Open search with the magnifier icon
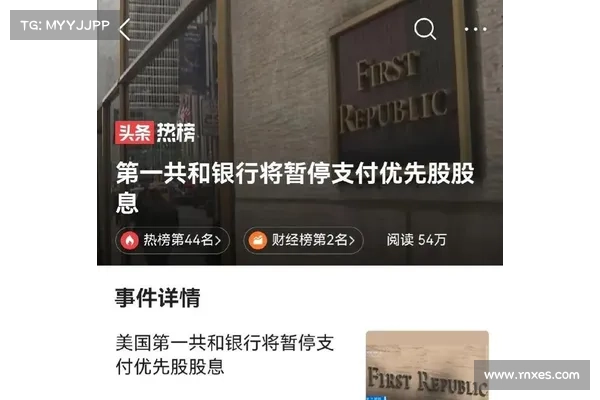Image resolution: width=600 pixels, height=400 pixels. coord(426,29)
